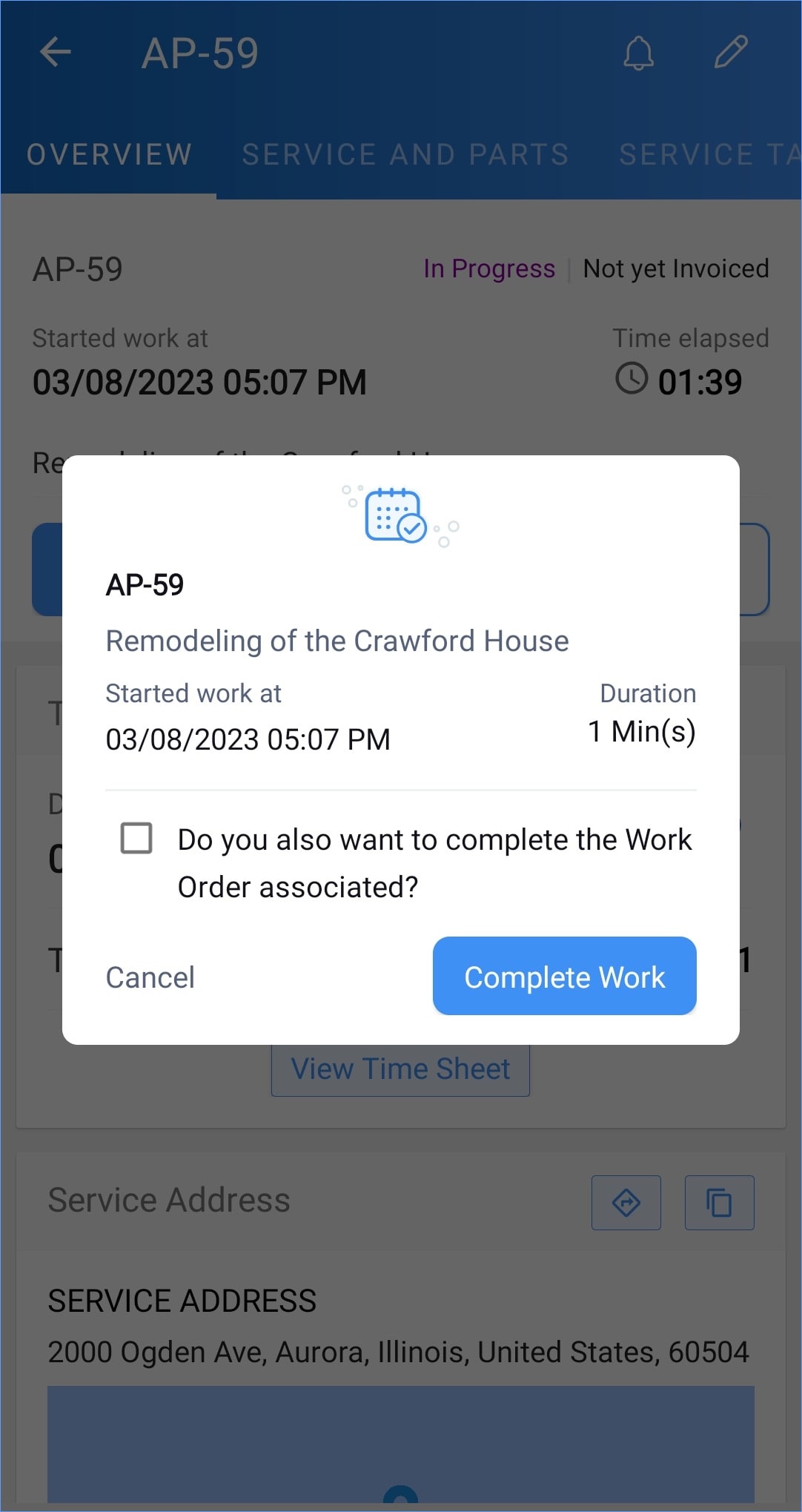Screen dimensions: 802x1512
Task: Tick the complete Work Order checkbox
Action: click(136, 838)
